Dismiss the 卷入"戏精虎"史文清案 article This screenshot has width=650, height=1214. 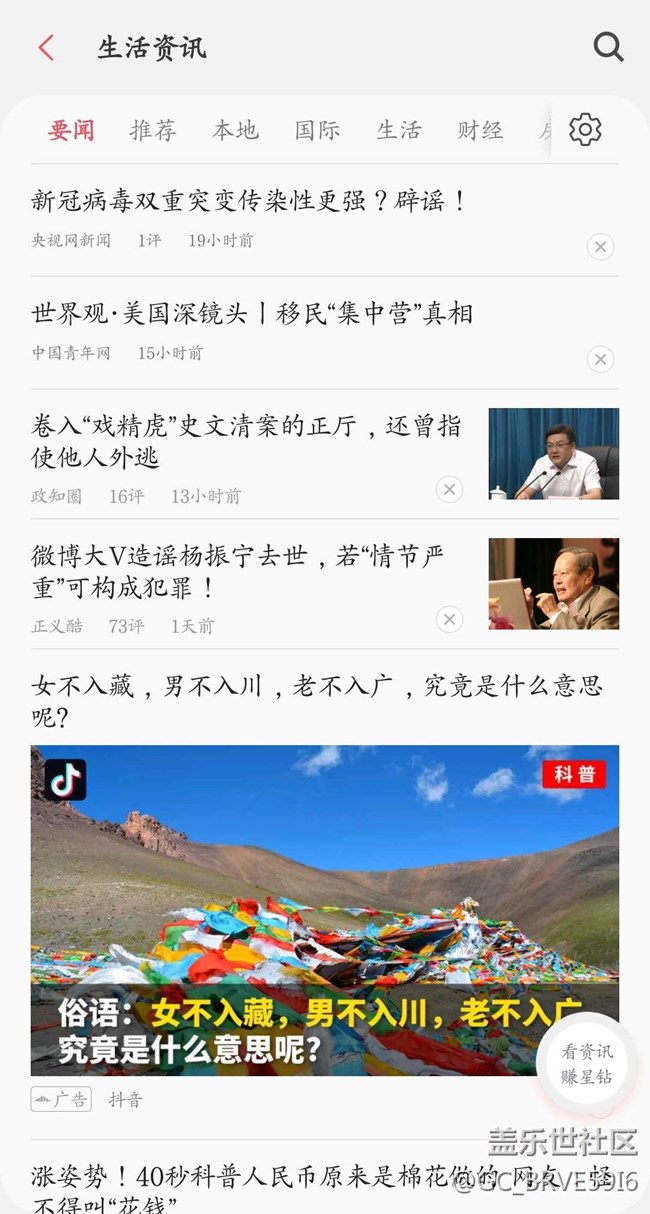450,489
